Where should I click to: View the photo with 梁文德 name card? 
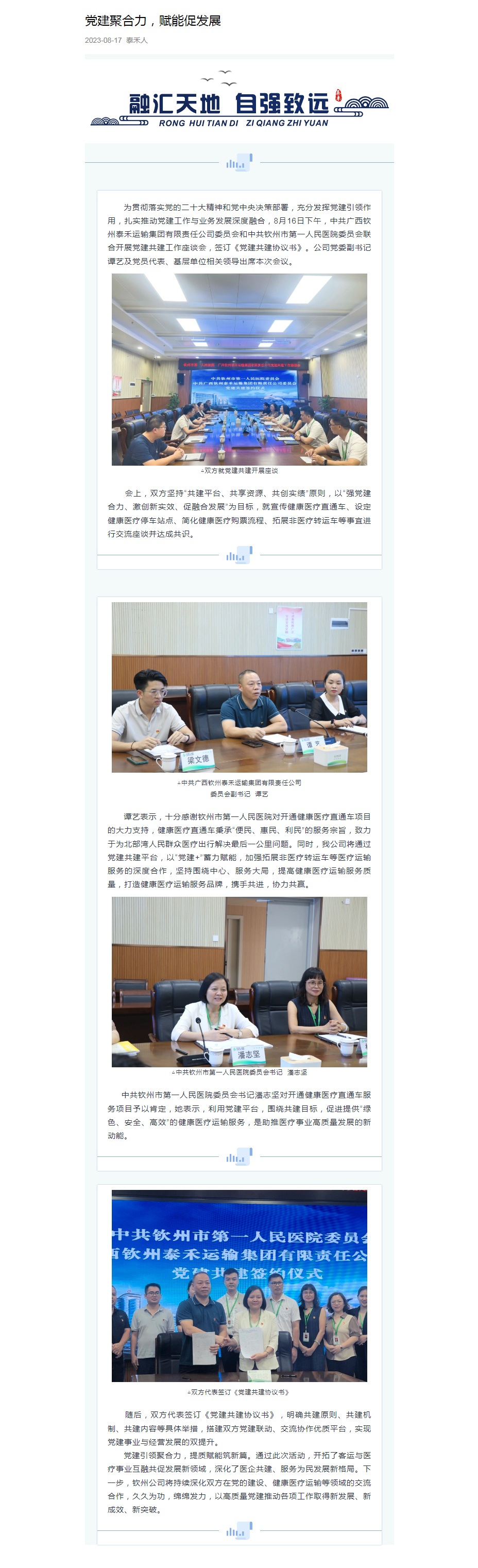click(238, 687)
